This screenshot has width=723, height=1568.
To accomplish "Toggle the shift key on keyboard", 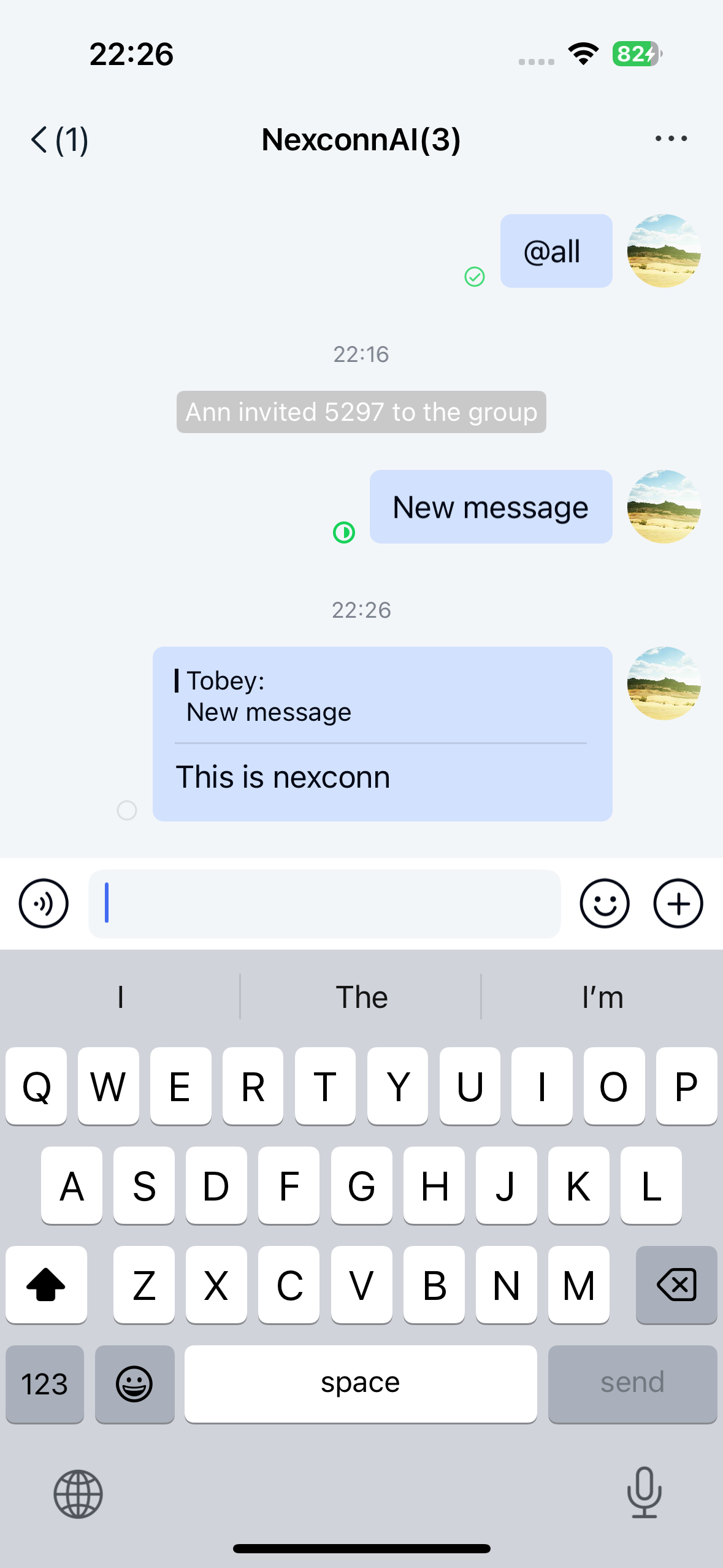I will pos(46,1285).
